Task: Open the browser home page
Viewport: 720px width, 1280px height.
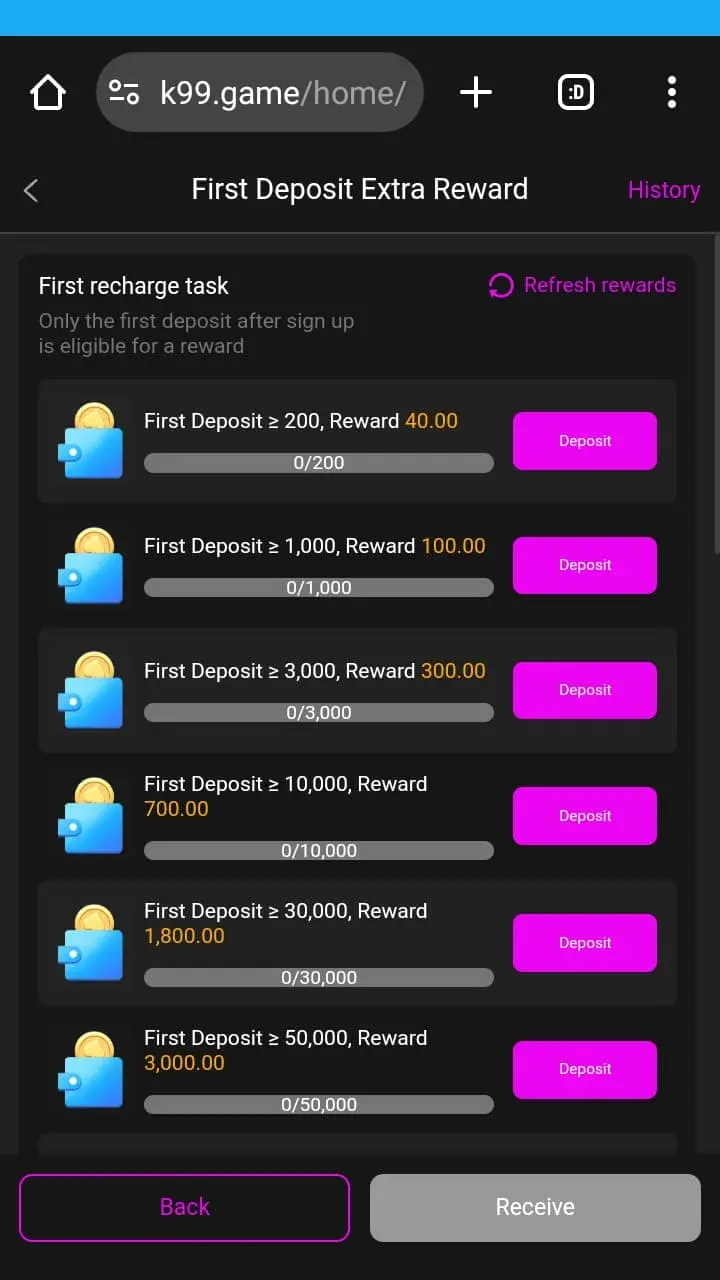Action: coord(48,93)
